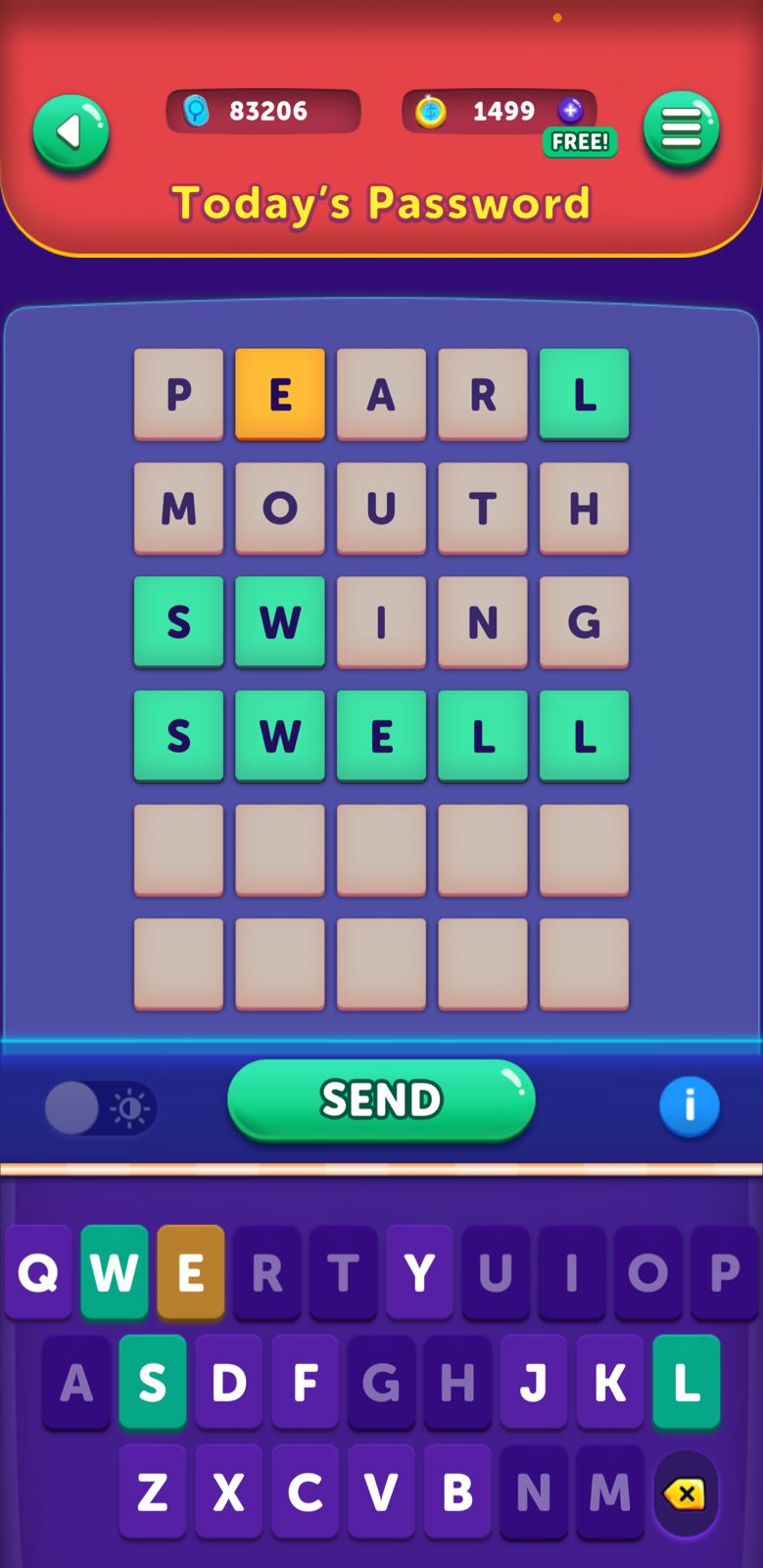Enter the letter B

(x=457, y=1492)
